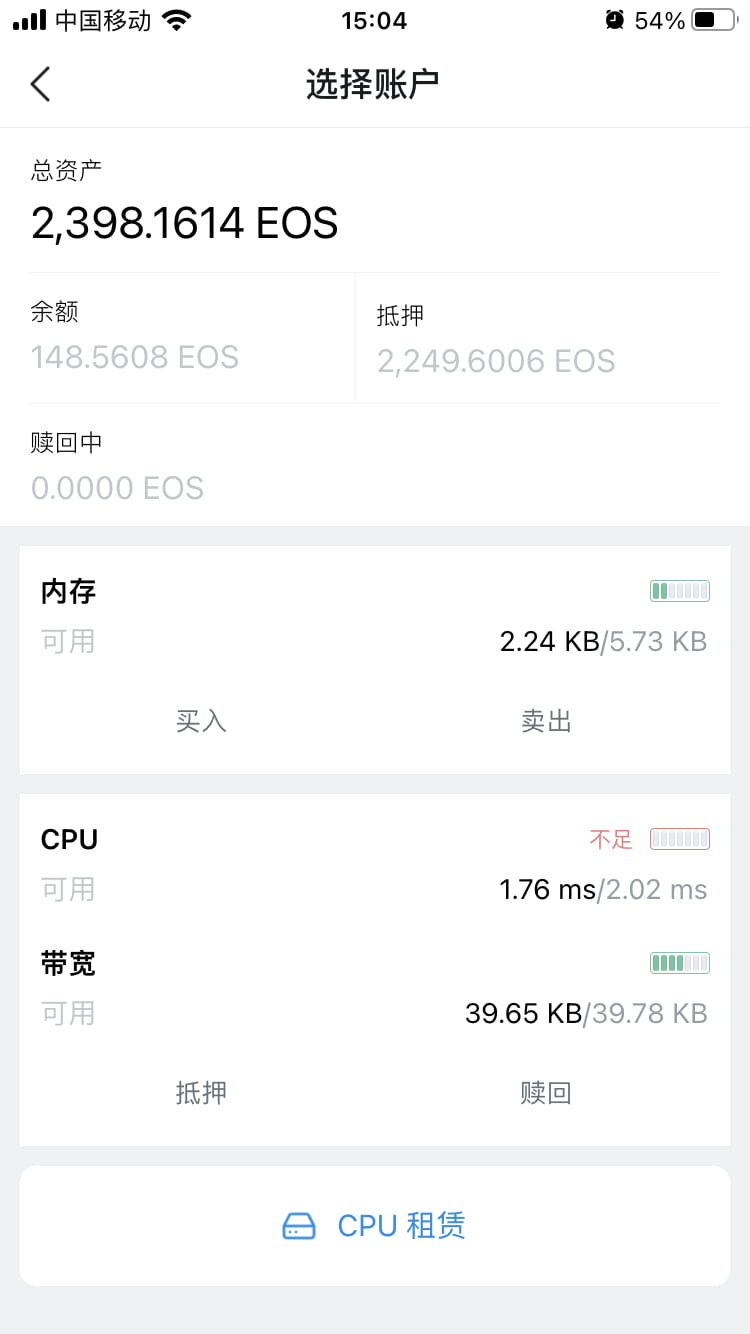Click the CPU rental disk icon
750x1334 pixels.
299,1225
